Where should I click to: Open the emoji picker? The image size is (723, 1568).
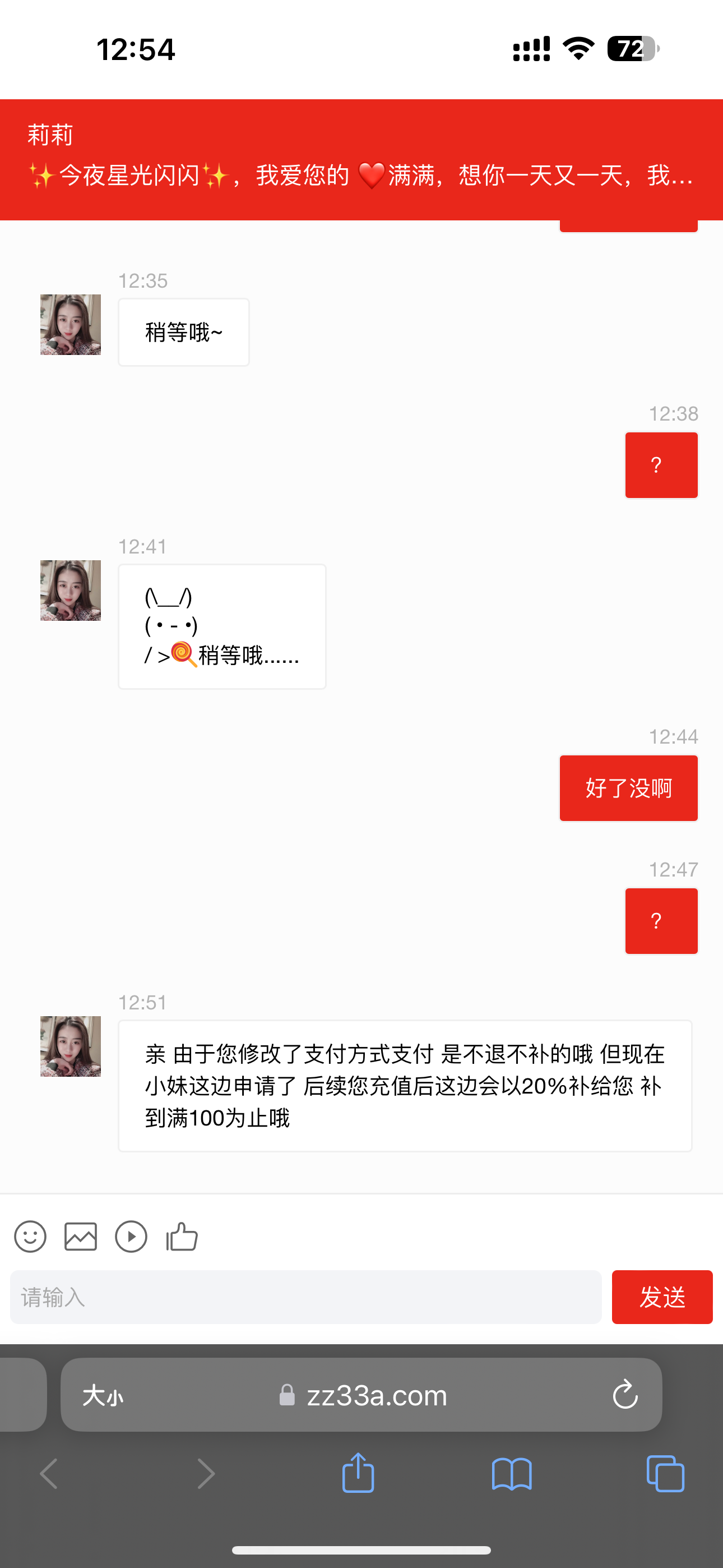30,1236
